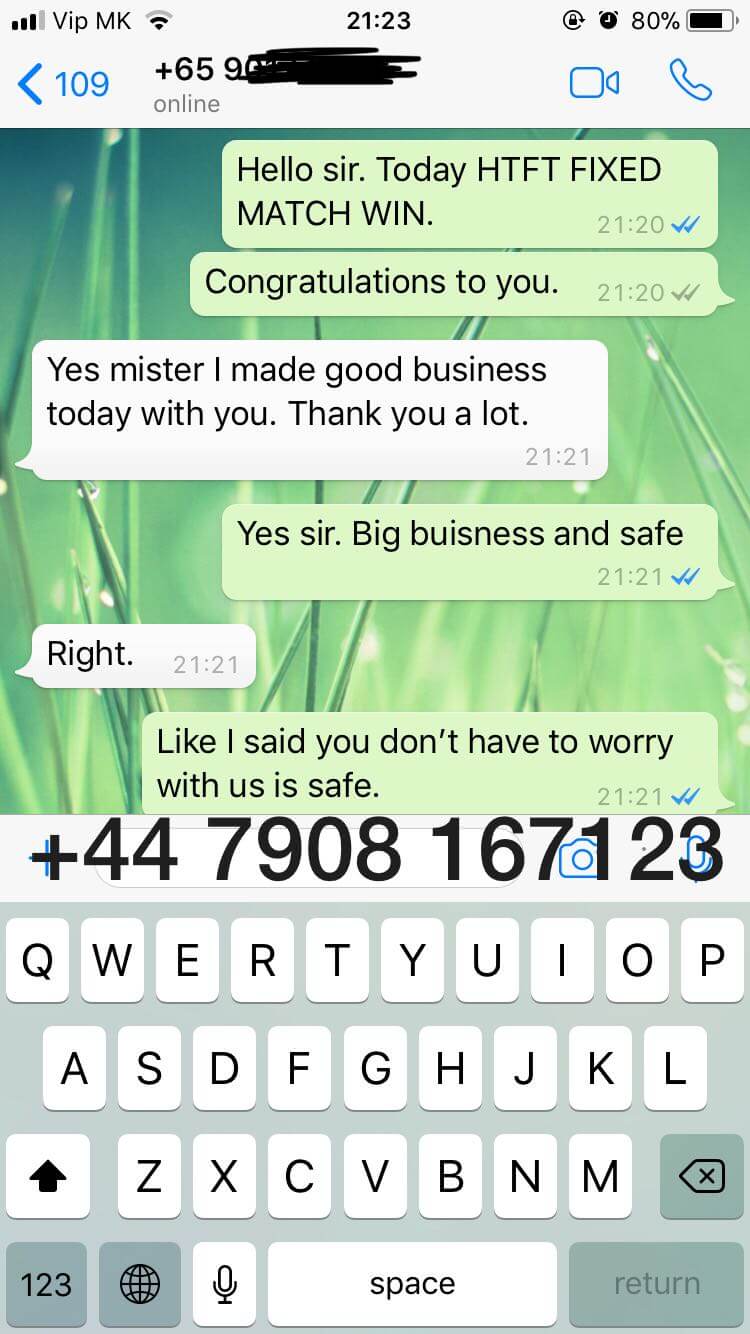
Task: Start a video call with this contact
Action: (x=594, y=84)
